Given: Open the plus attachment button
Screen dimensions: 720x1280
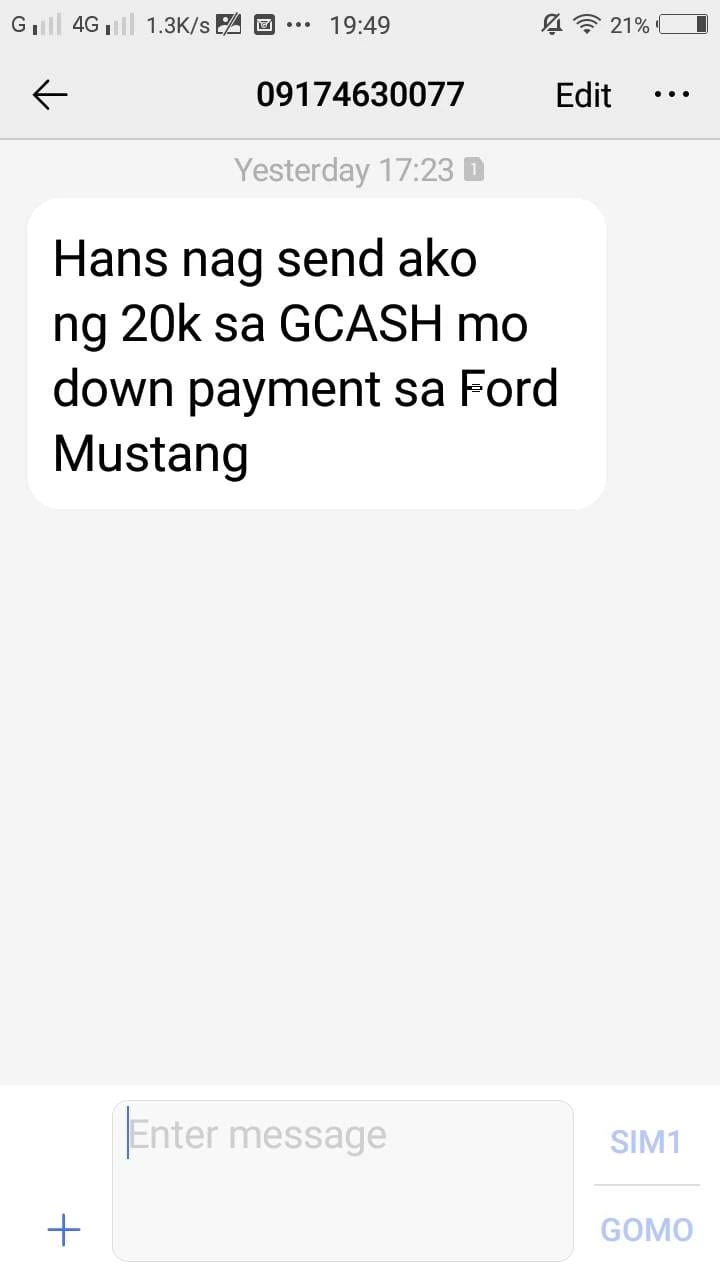Looking at the screenshot, I should point(64,1229).
